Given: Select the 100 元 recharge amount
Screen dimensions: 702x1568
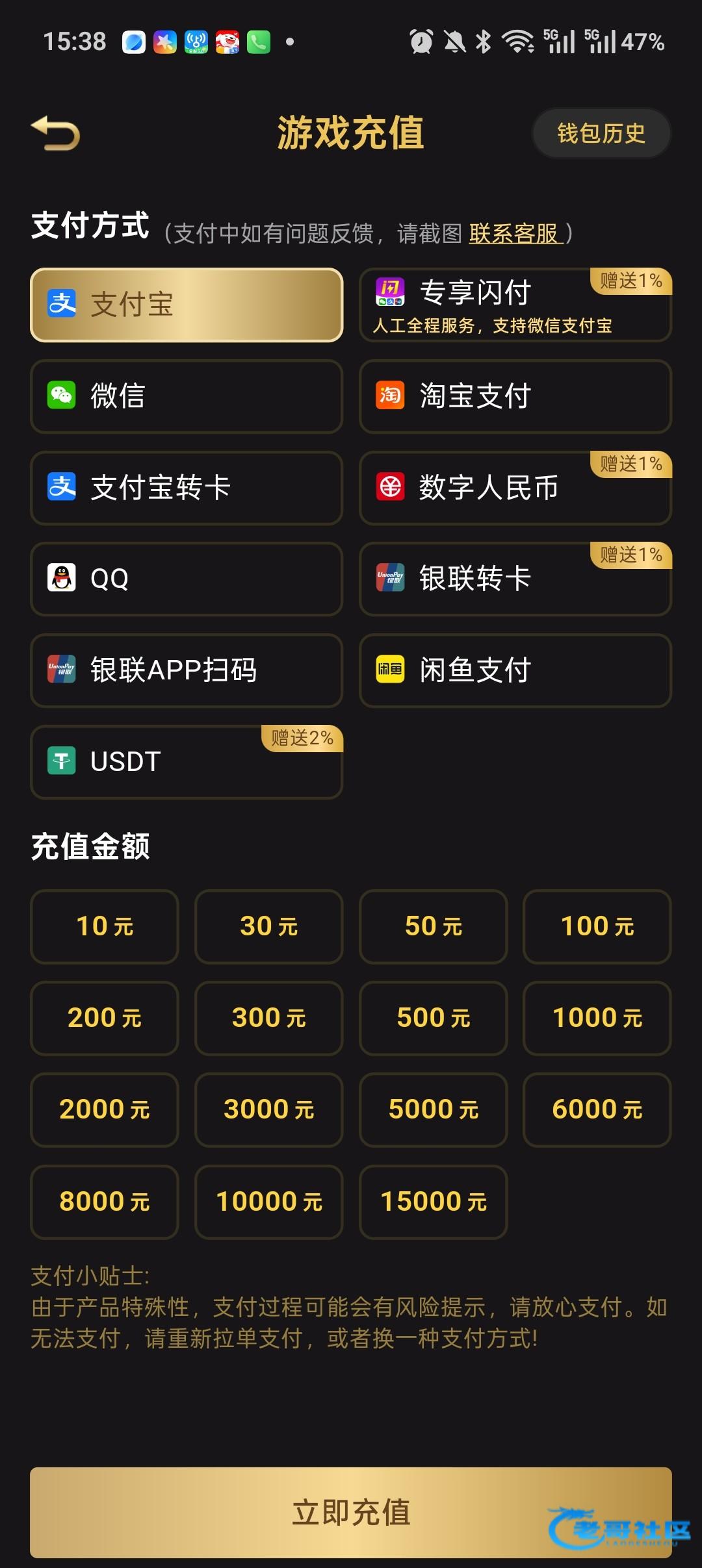Looking at the screenshot, I should 597,926.
